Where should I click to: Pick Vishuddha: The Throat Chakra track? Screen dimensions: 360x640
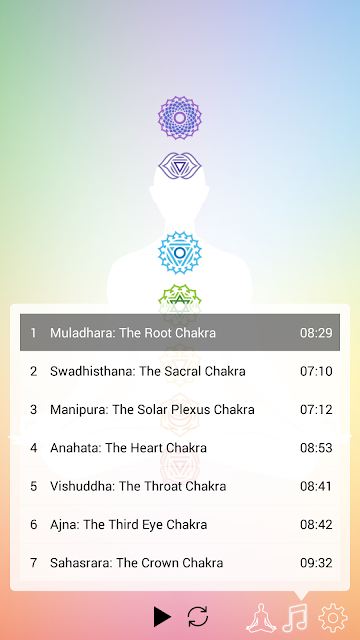pyautogui.click(x=180, y=486)
